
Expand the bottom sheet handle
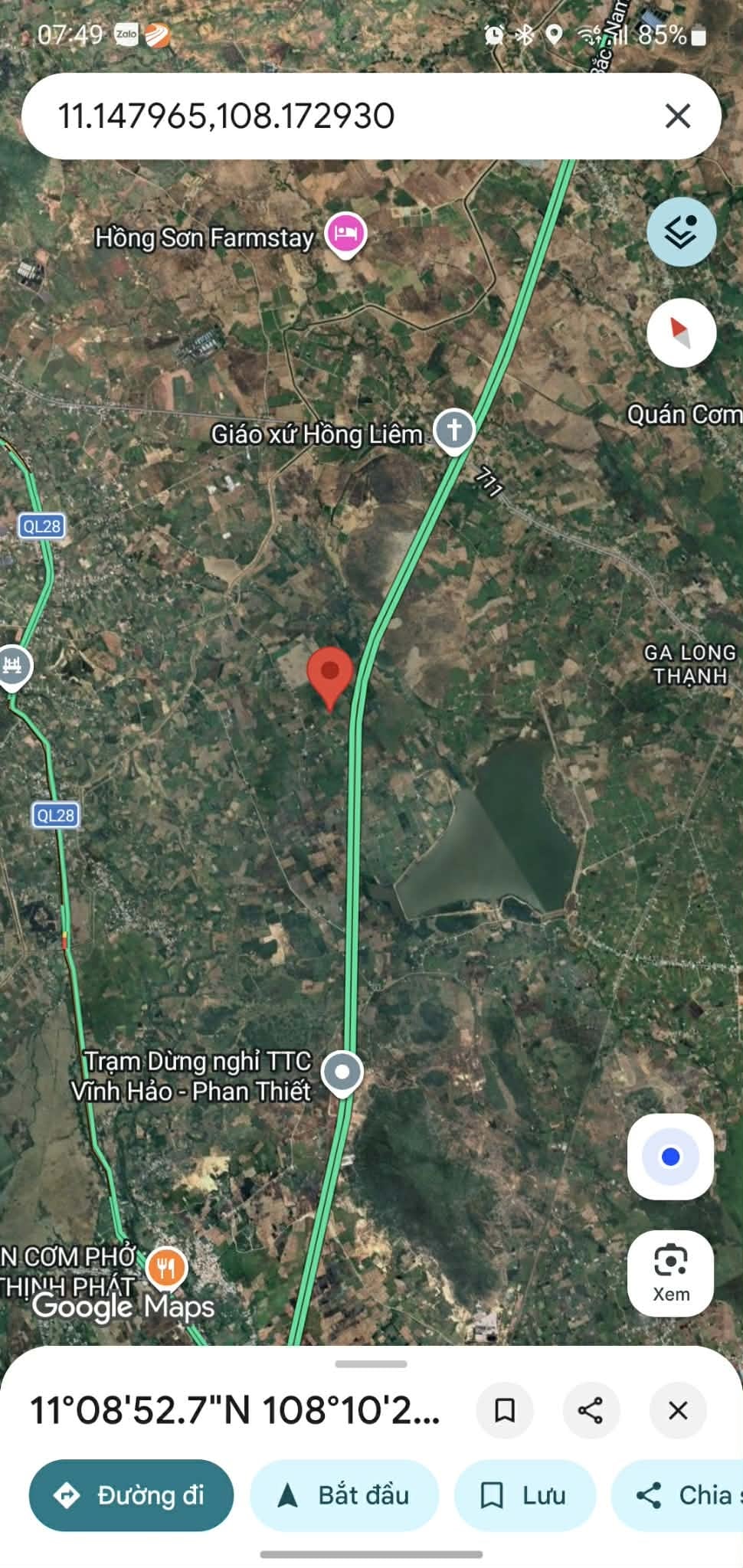coord(371,1363)
